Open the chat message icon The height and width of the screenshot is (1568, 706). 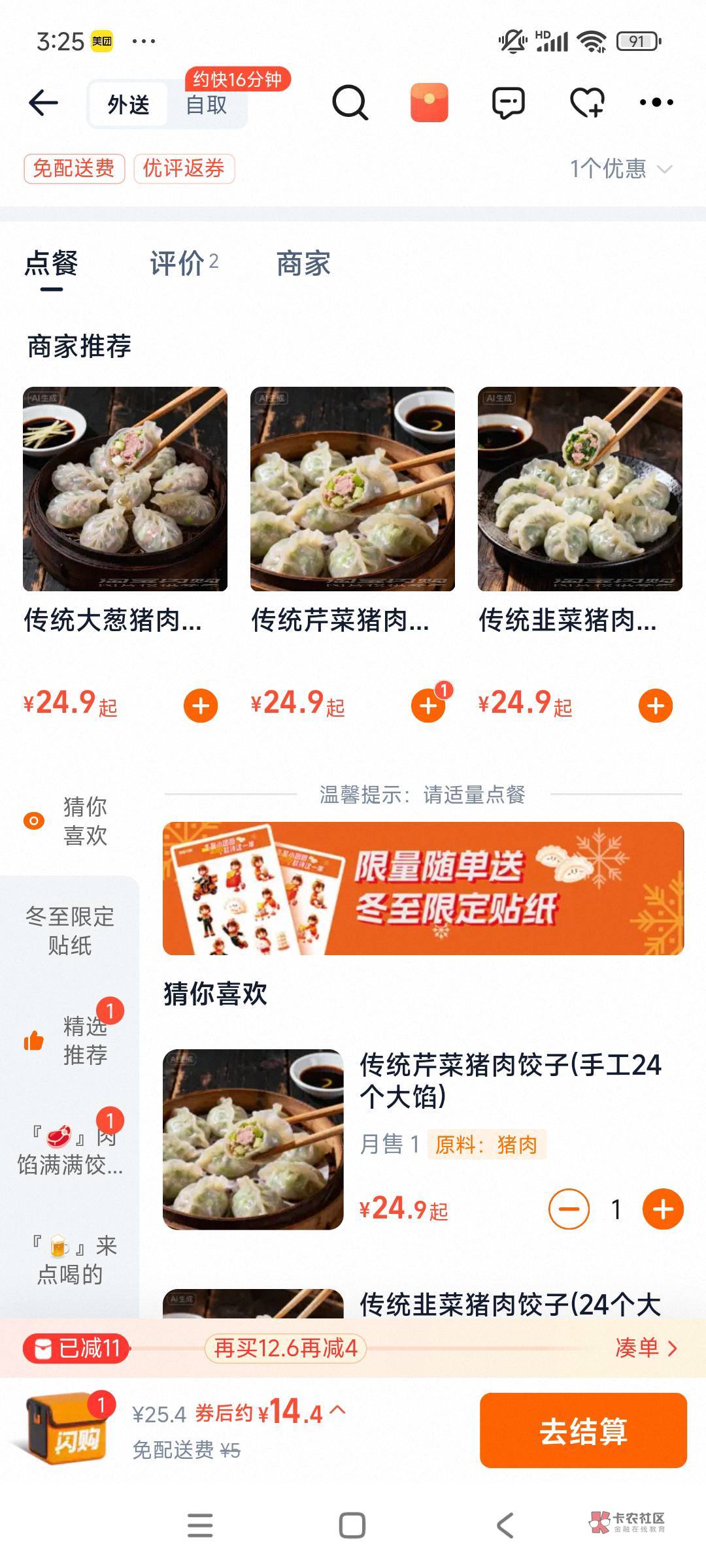click(508, 103)
